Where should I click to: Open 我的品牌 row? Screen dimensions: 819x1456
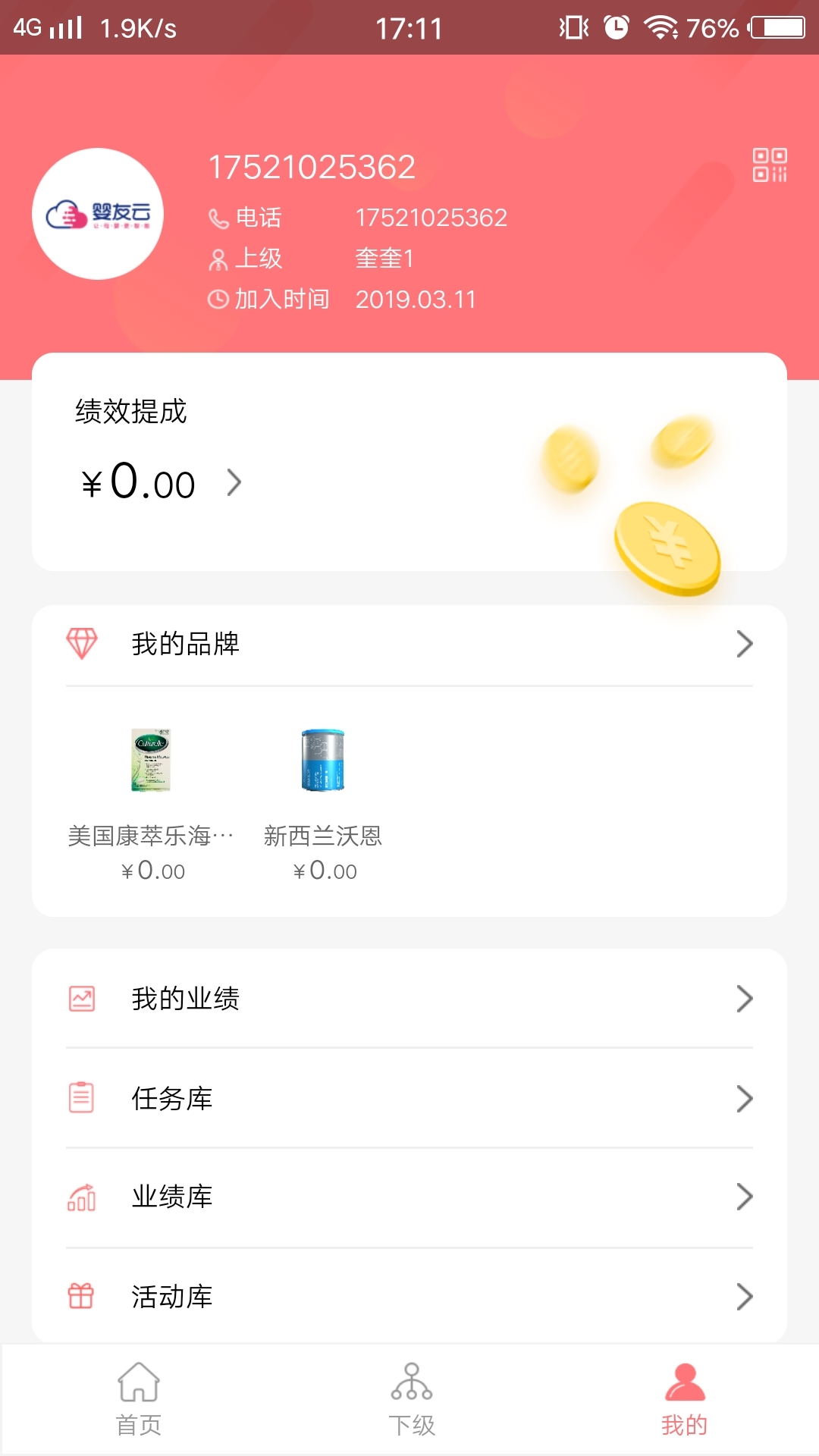click(x=409, y=644)
